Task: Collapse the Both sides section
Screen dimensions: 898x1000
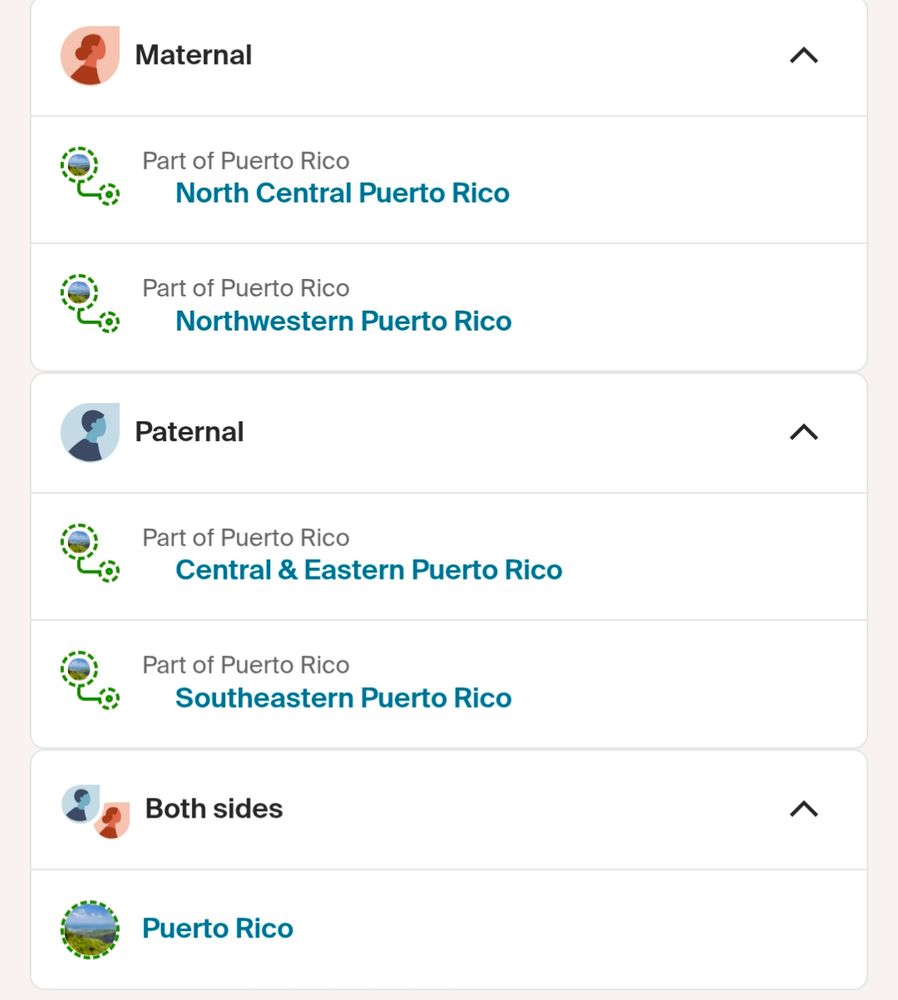Action: pos(804,809)
